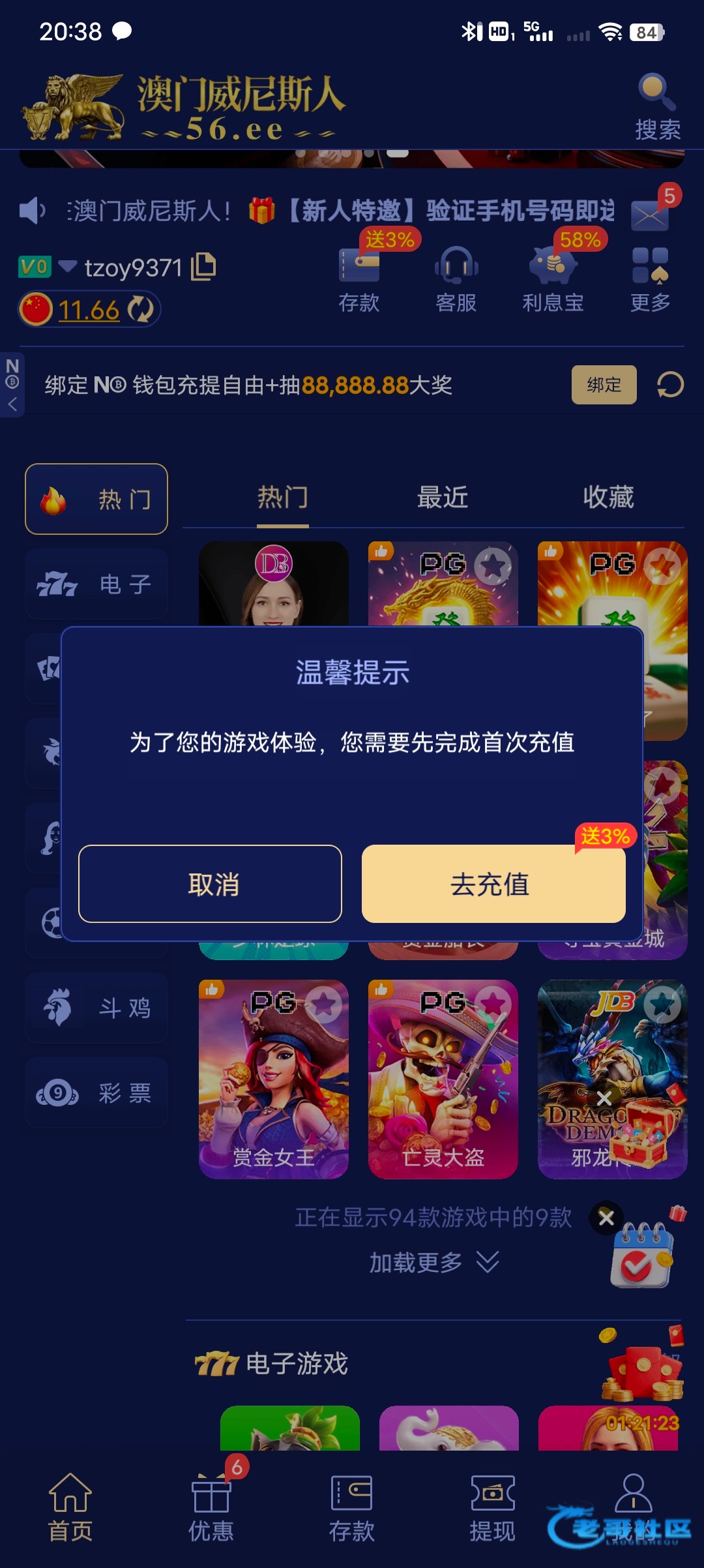Expand 加载更多 to load more games
This screenshot has width=704, height=1568.
(433, 1263)
